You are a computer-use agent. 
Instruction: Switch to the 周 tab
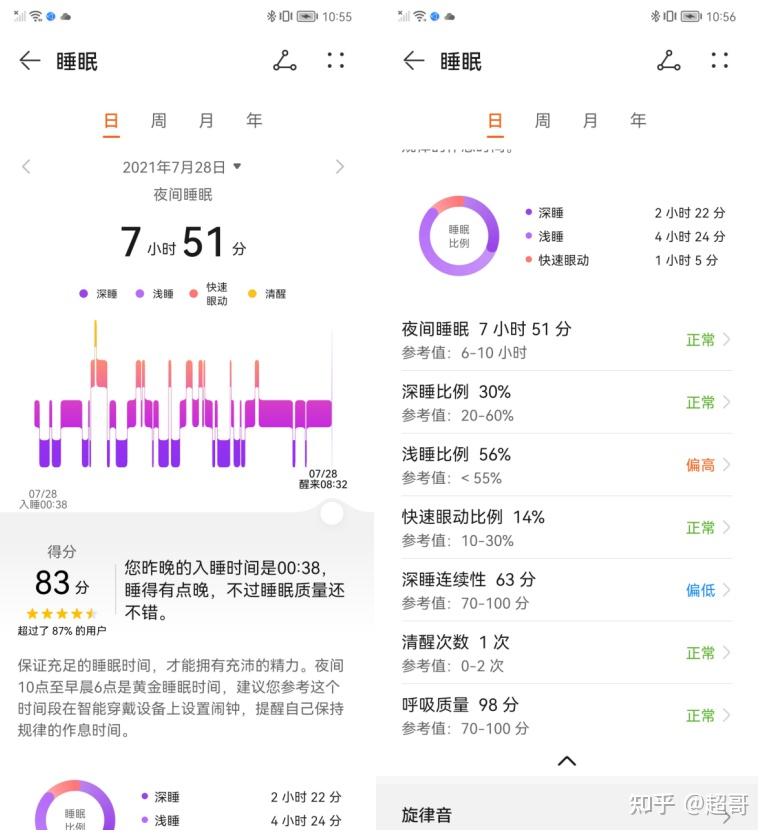pyautogui.click(x=158, y=120)
